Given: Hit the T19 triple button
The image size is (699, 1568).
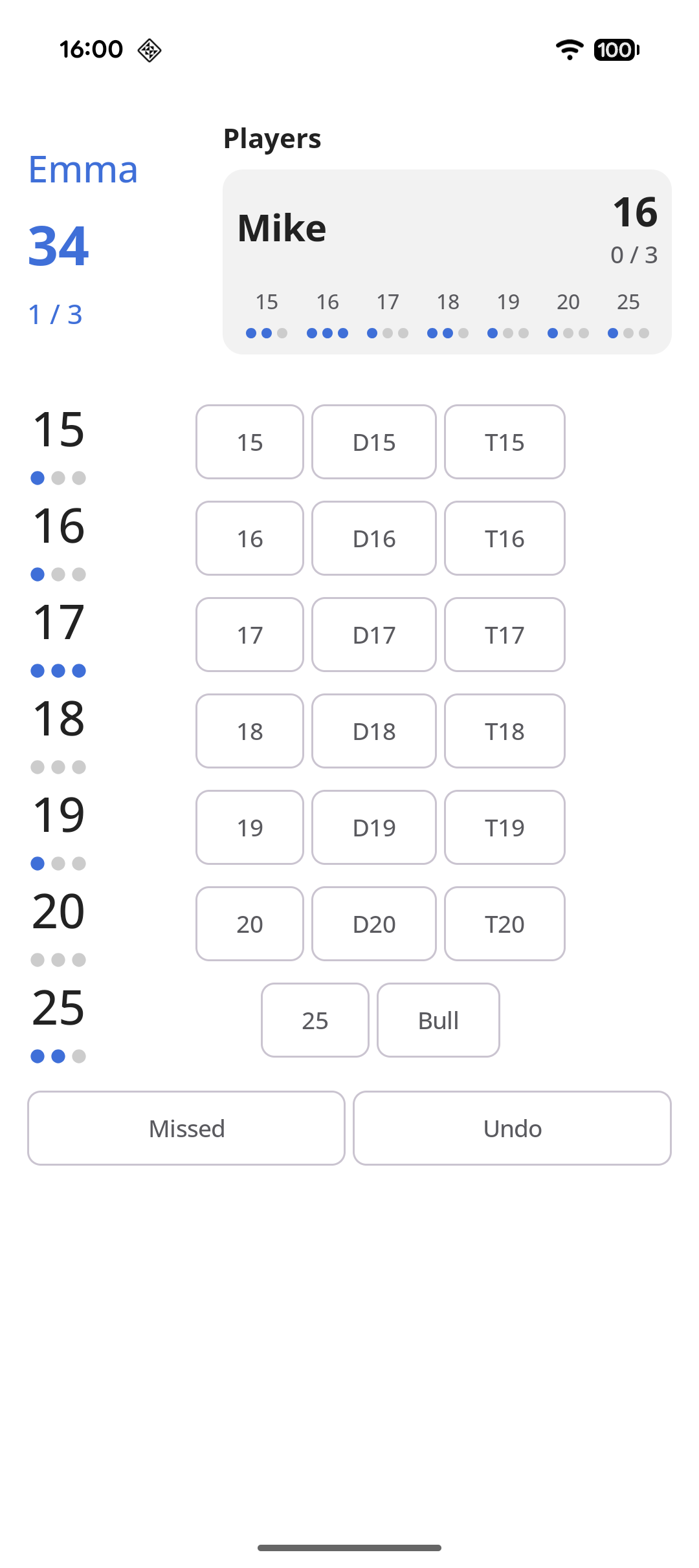Looking at the screenshot, I should coord(505,827).
